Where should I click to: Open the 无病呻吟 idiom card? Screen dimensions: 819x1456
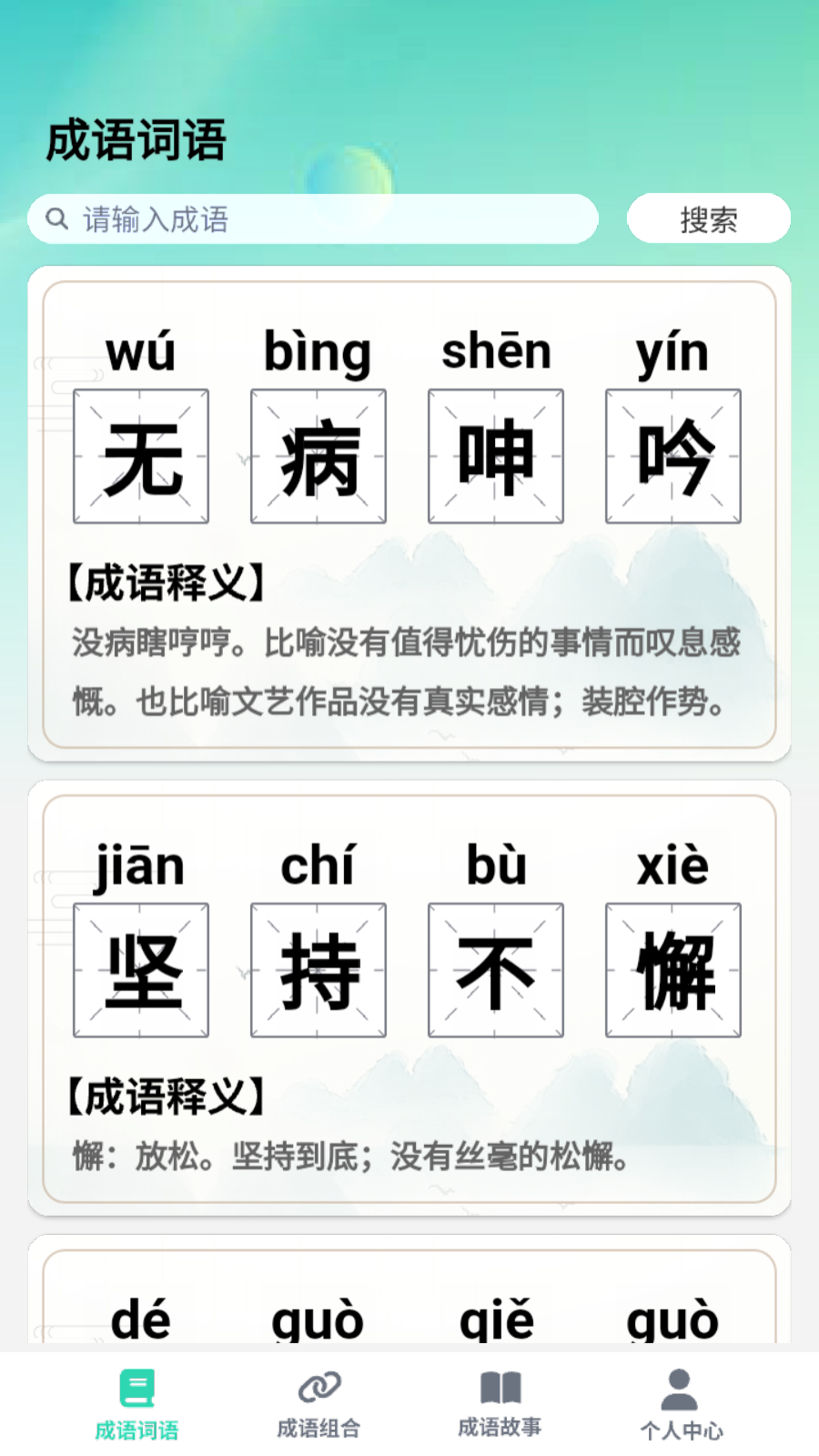[409, 514]
